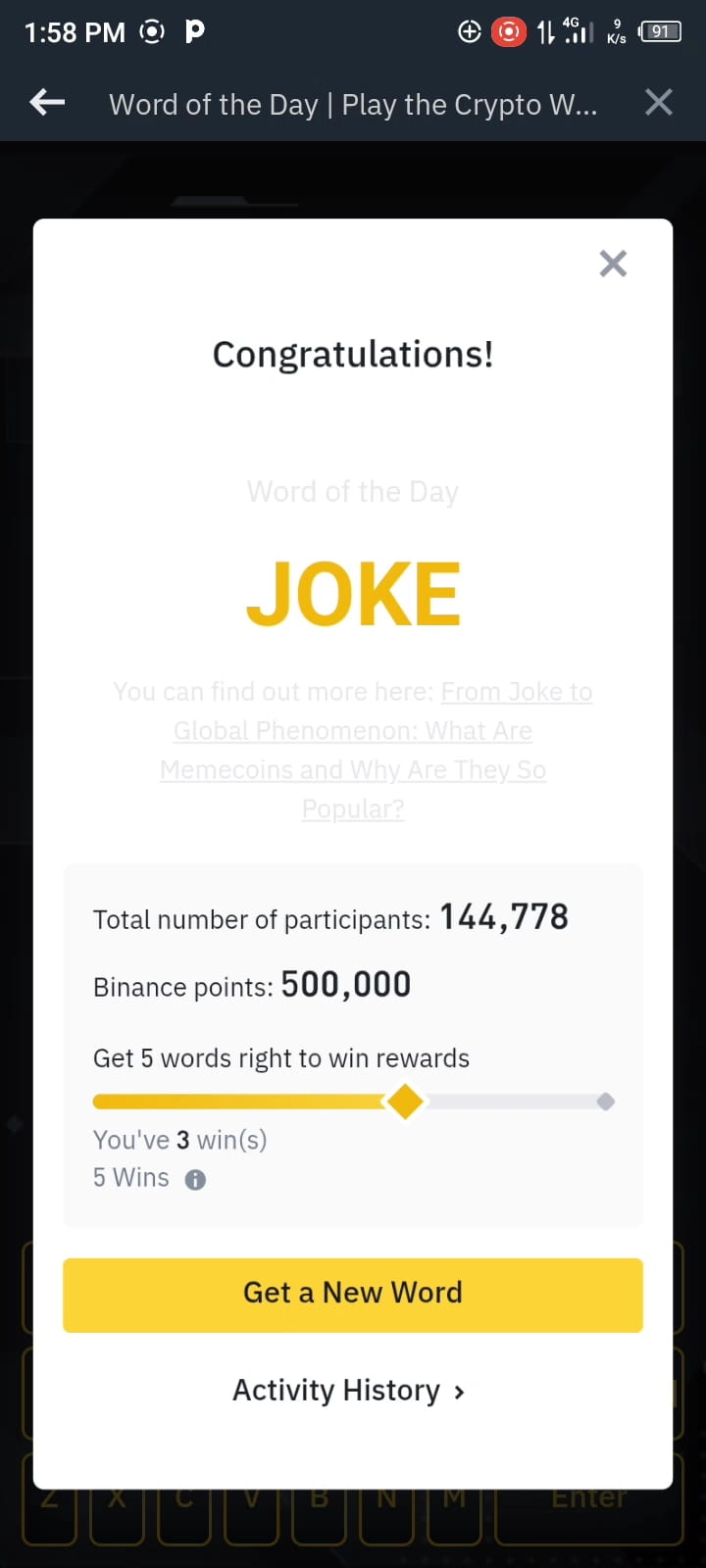Click the P notification icon in status bar
The image size is (706, 1568).
coord(194,30)
